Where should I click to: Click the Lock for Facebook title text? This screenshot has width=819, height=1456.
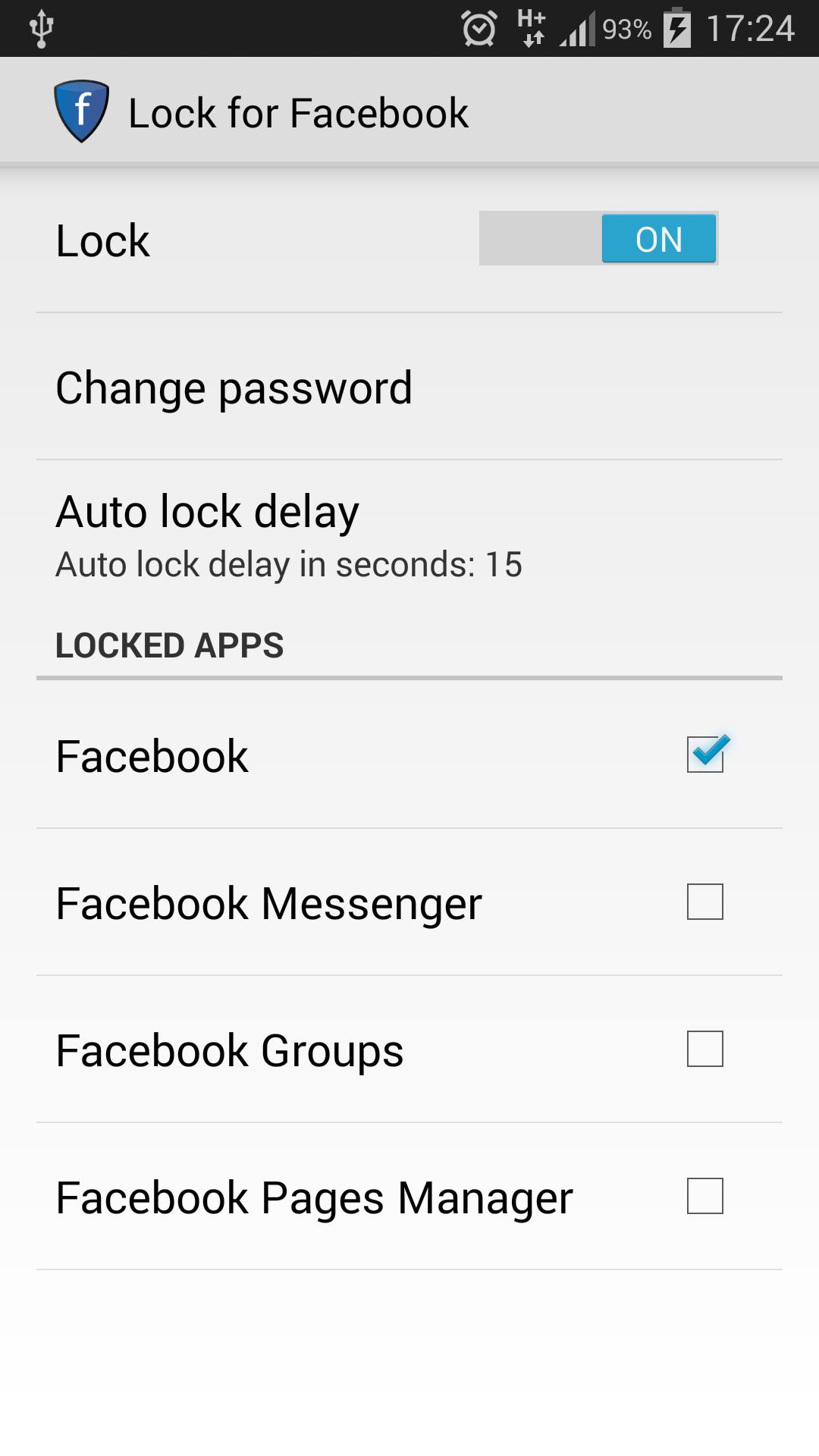pyautogui.click(x=297, y=111)
